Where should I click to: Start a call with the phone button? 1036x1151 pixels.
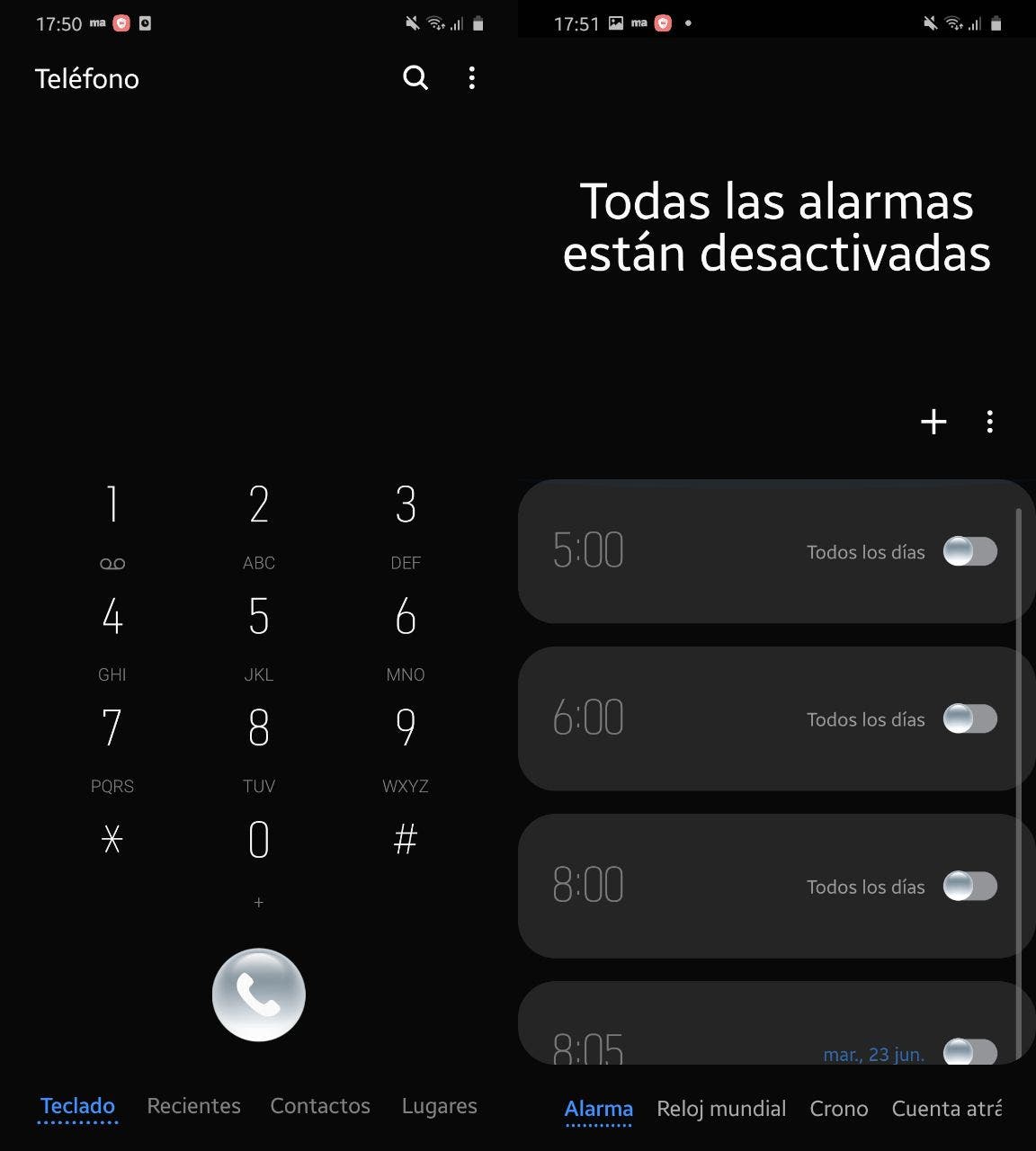259,995
